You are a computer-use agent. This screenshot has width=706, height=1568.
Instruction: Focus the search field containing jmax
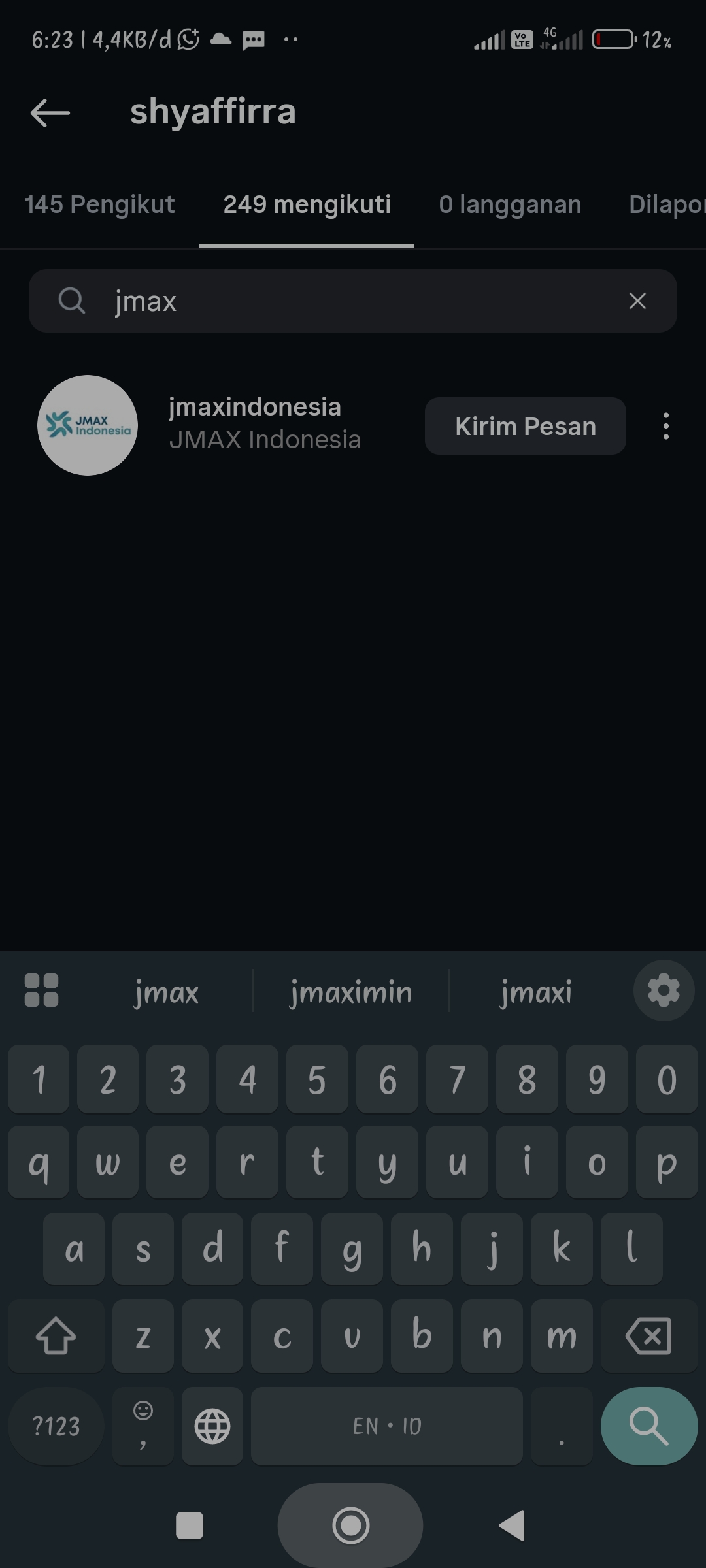pyautogui.click(x=353, y=301)
